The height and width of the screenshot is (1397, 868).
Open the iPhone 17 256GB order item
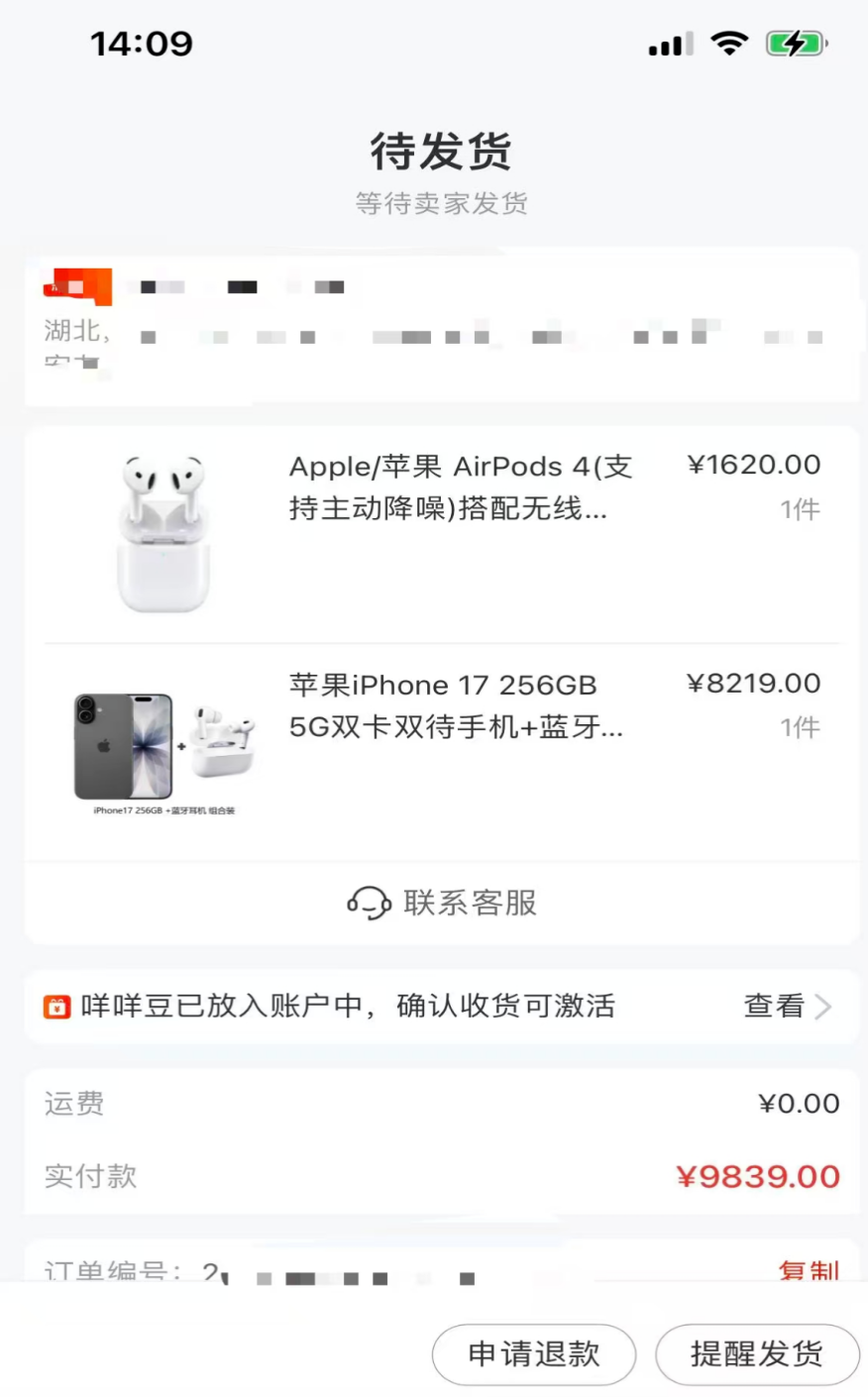455,706
